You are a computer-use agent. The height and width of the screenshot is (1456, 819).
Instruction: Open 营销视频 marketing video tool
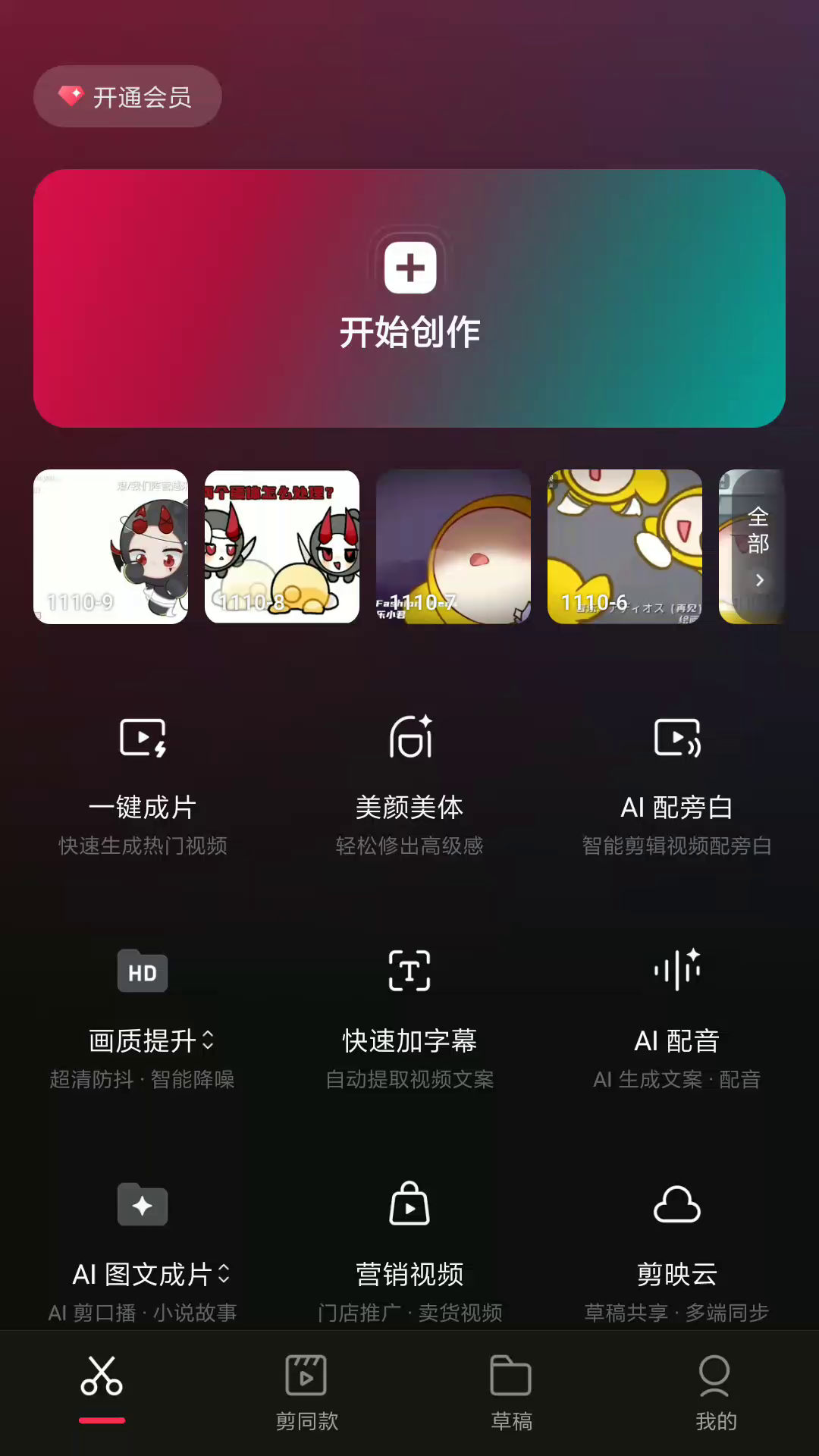click(x=409, y=1251)
